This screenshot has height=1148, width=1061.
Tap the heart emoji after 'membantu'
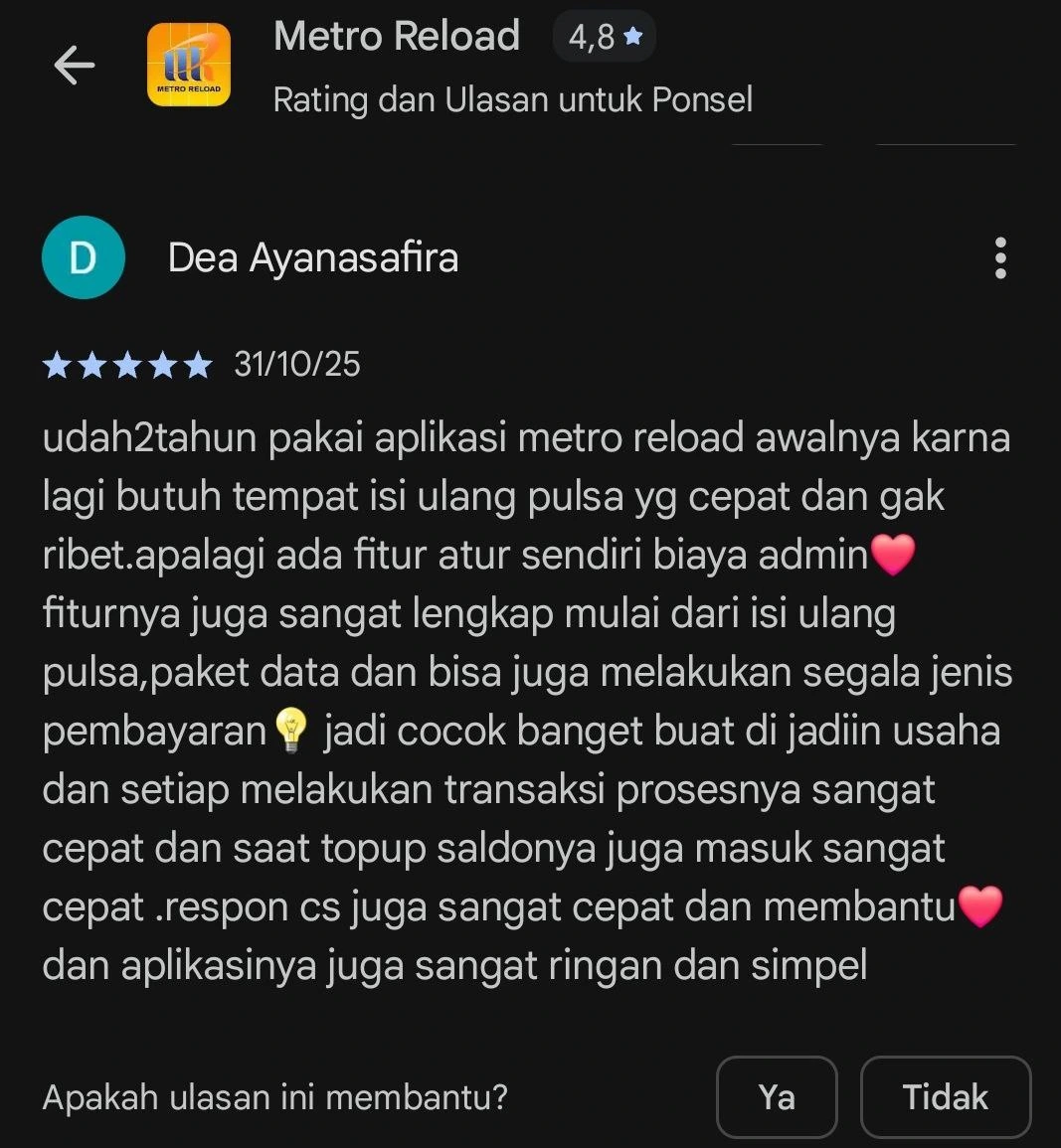(981, 905)
